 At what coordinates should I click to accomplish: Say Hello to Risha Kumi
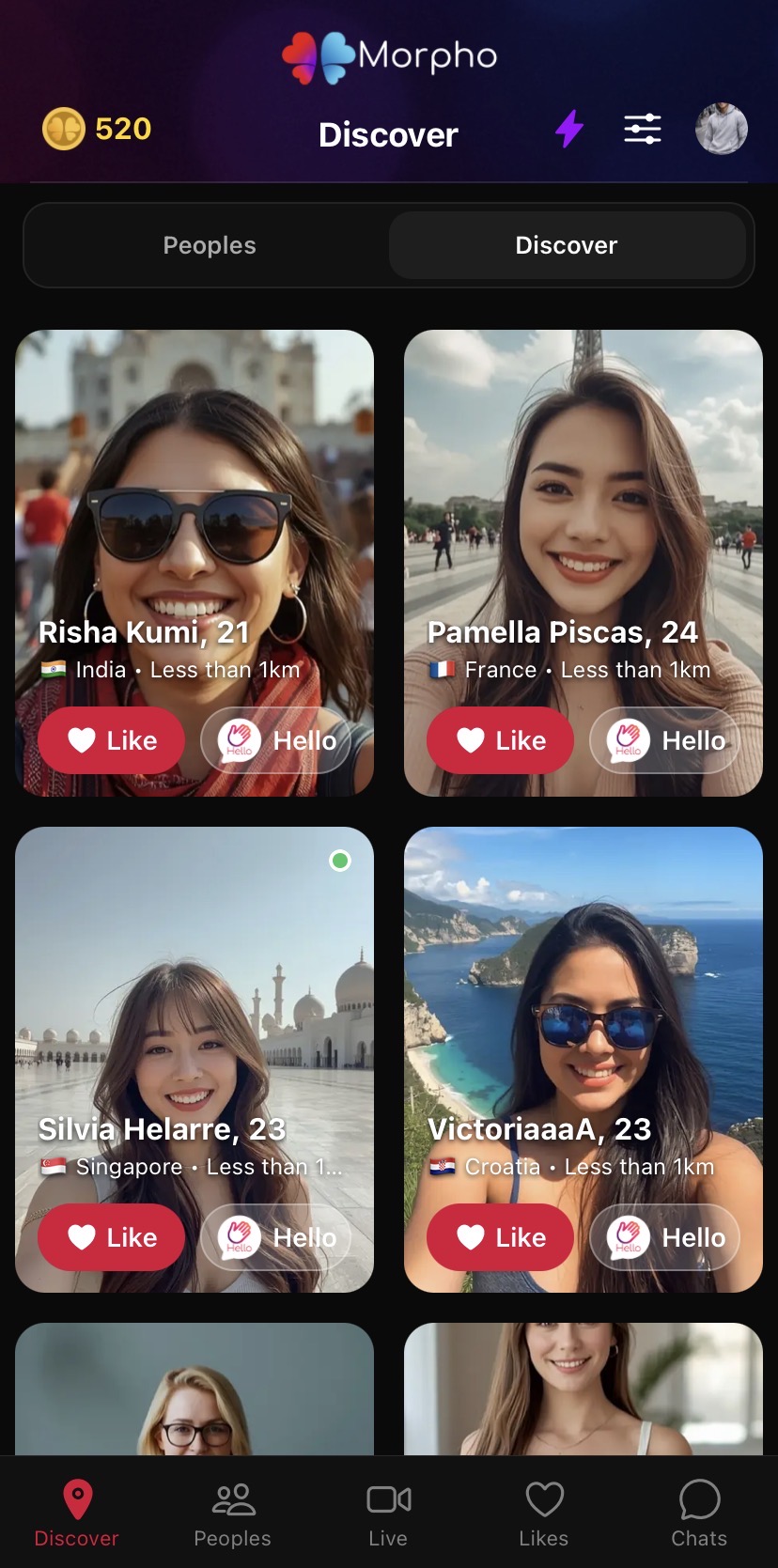pos(276,740)
